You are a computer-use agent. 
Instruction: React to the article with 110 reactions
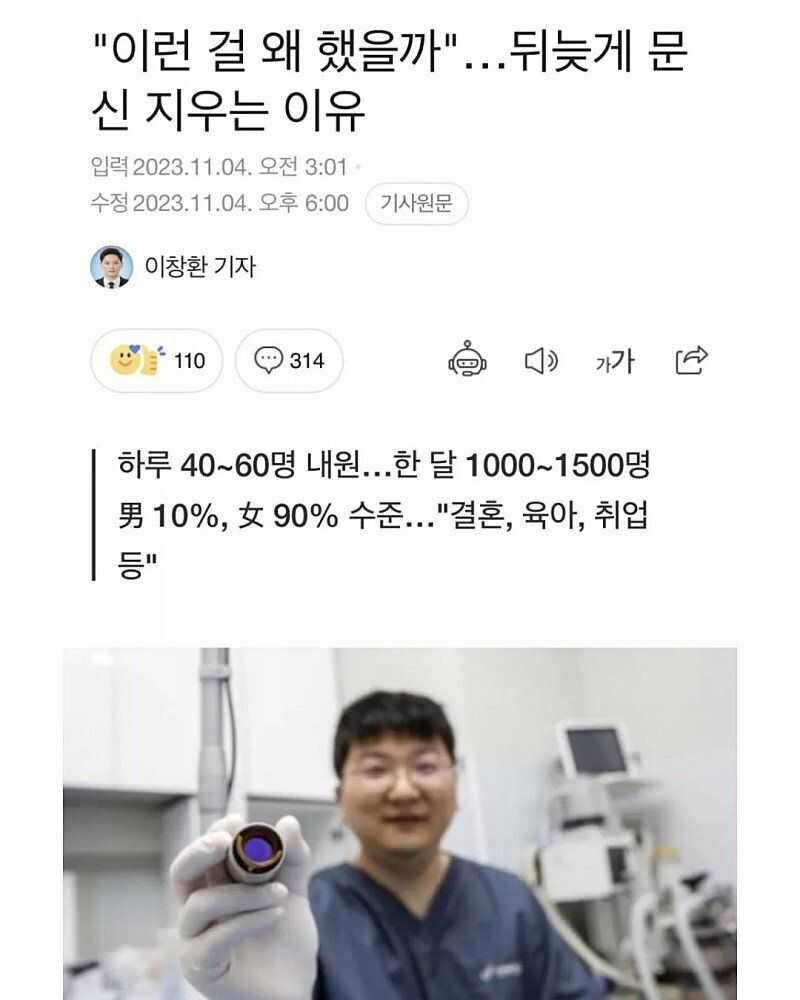[x=156, y=360]
